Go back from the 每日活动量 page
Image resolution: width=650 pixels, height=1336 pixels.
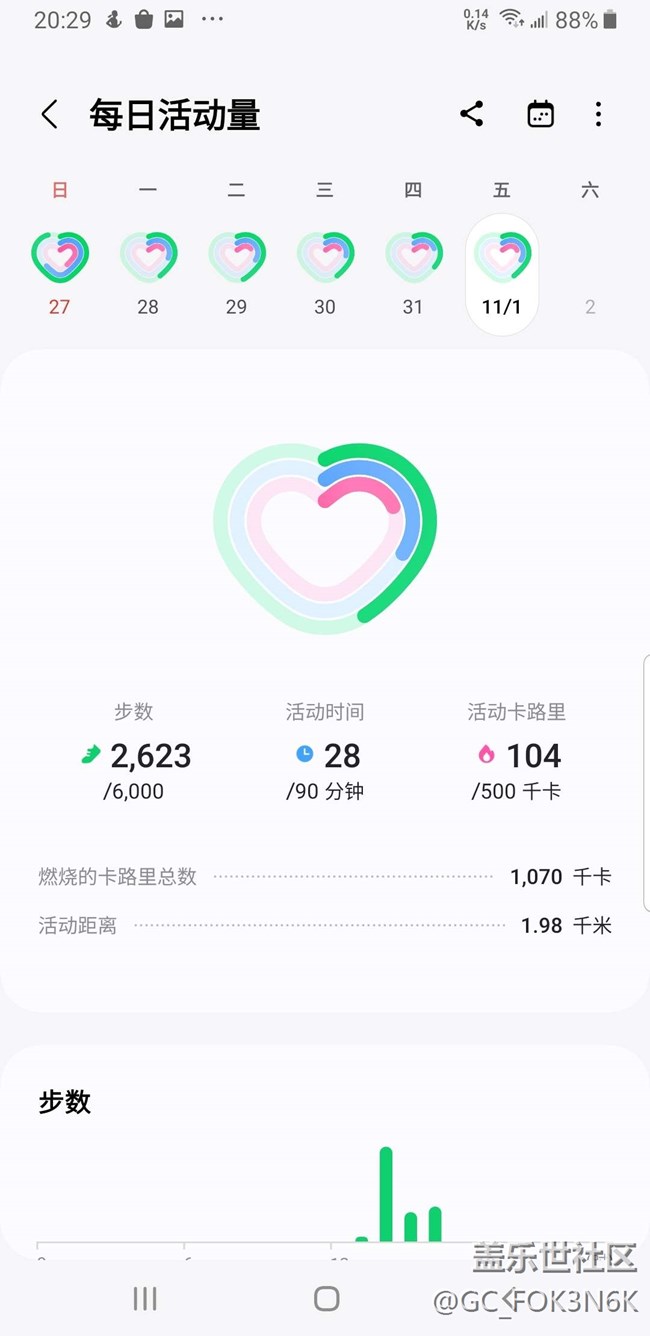(49, 115)
